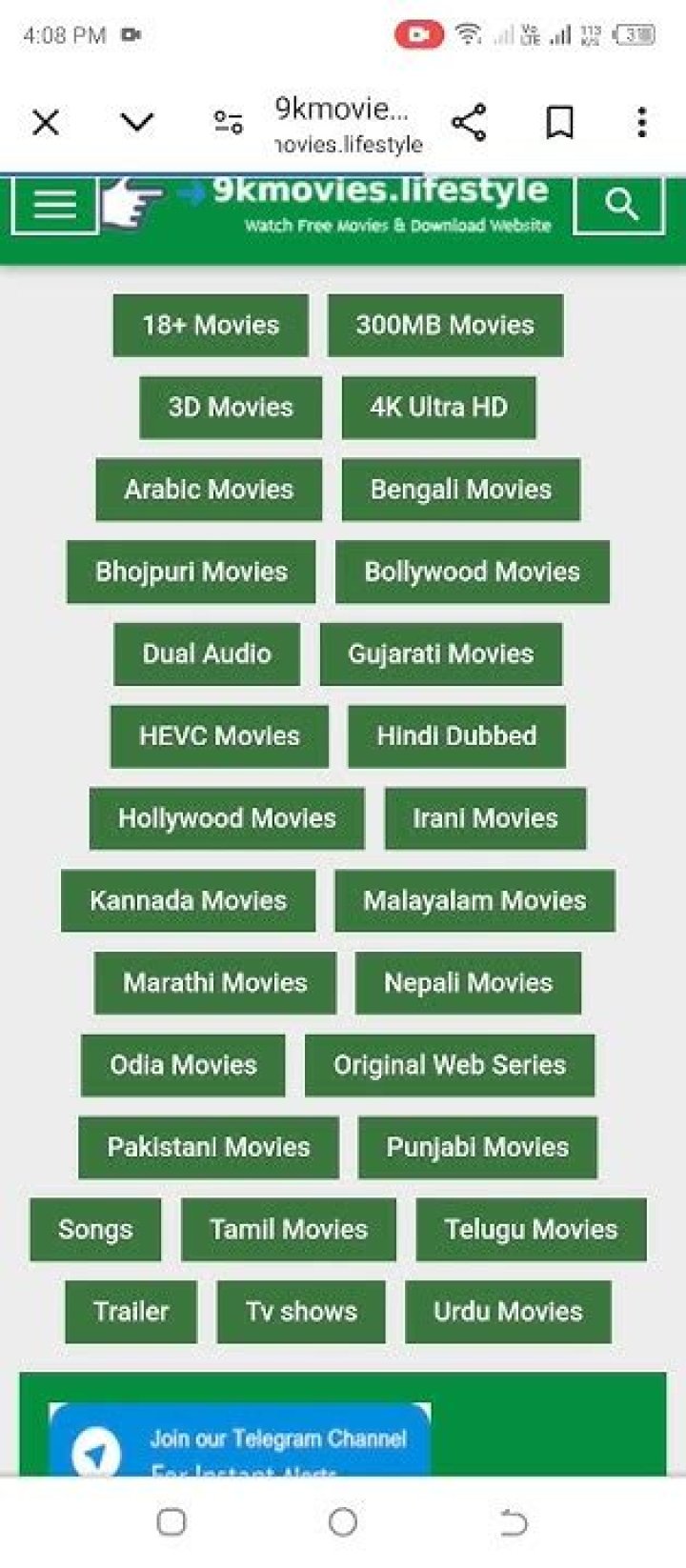Close the browser tab with the X
The image size is (686, 1568).
(x=46, y=123)
